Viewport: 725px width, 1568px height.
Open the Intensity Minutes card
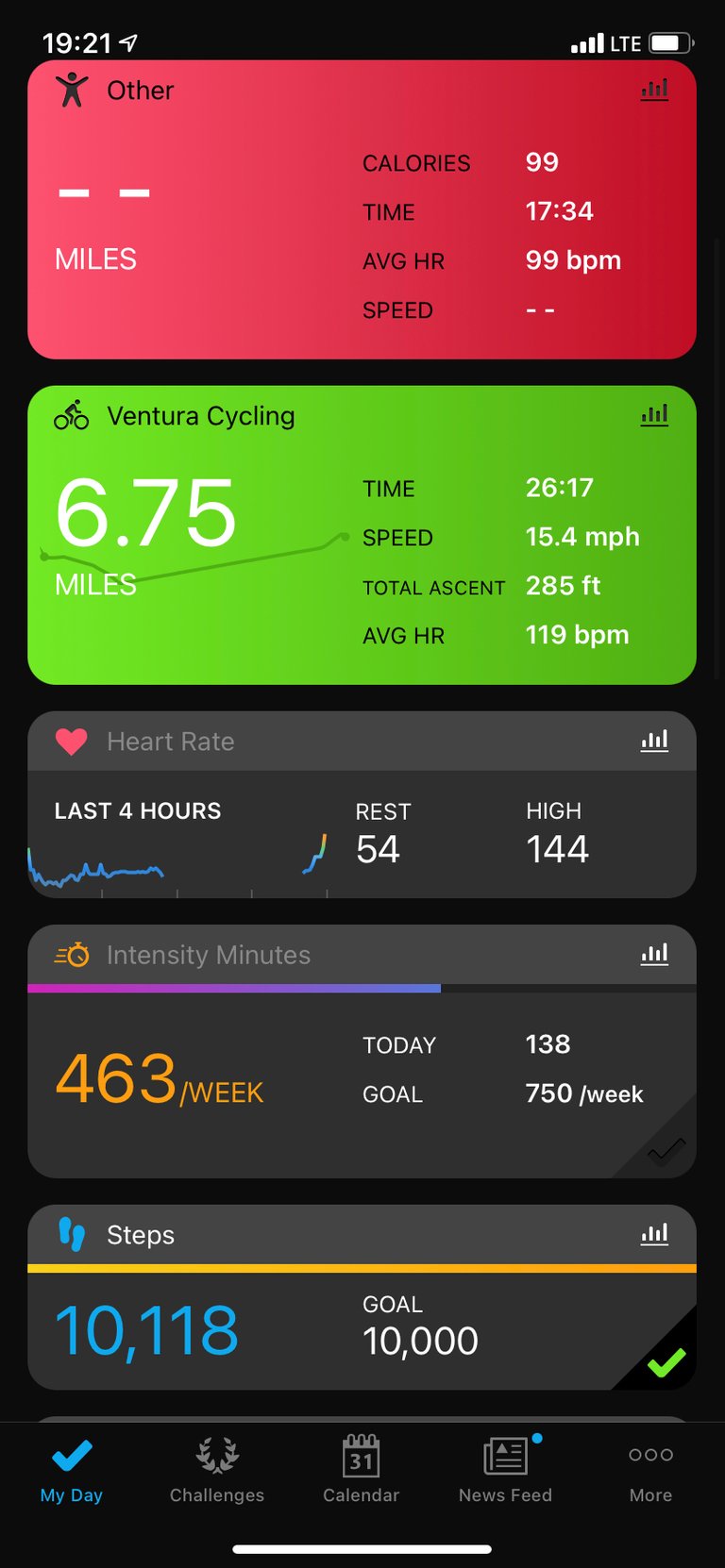(x=362, y=1051)
